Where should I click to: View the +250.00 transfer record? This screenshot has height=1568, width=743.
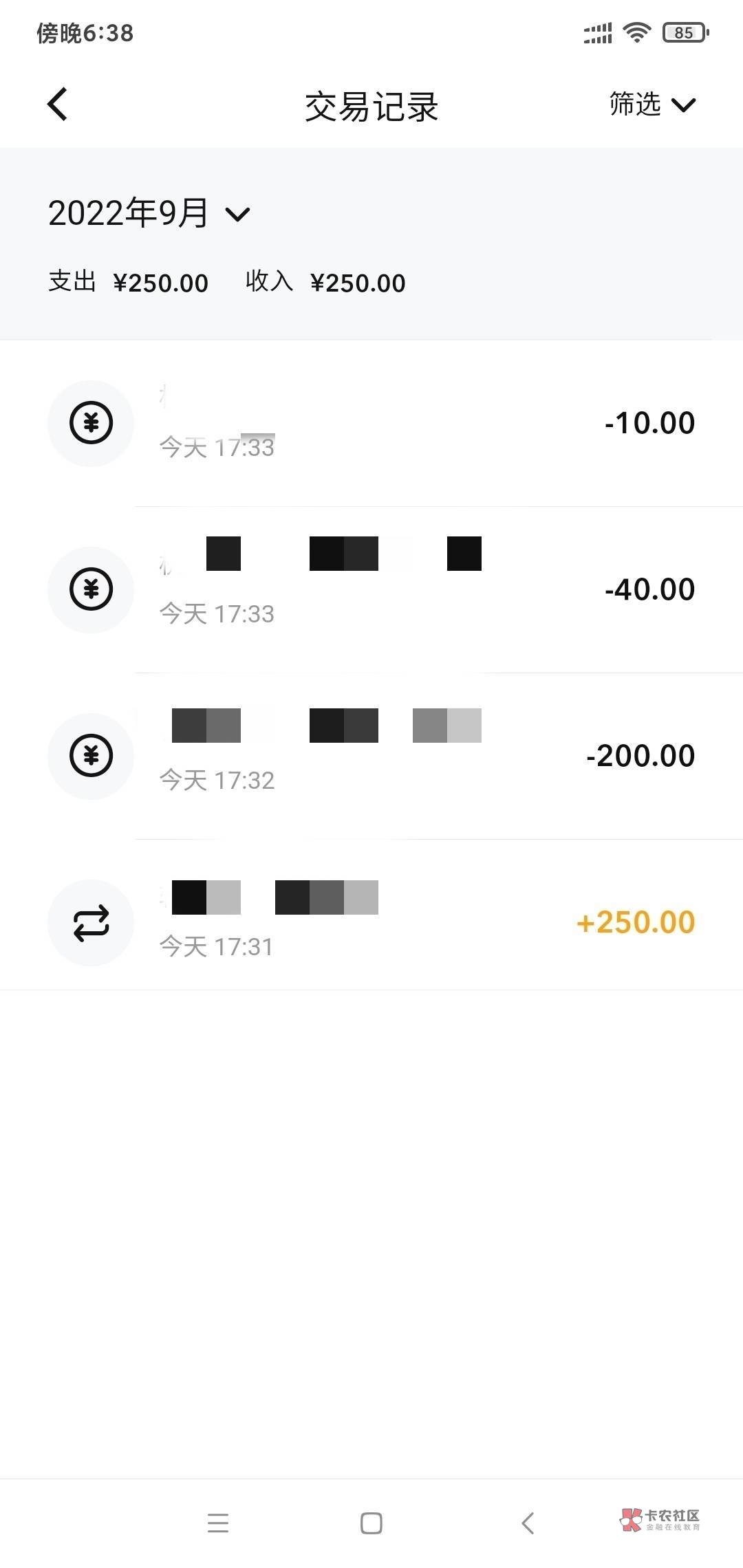pyautogui.click(x=371, y=922)
